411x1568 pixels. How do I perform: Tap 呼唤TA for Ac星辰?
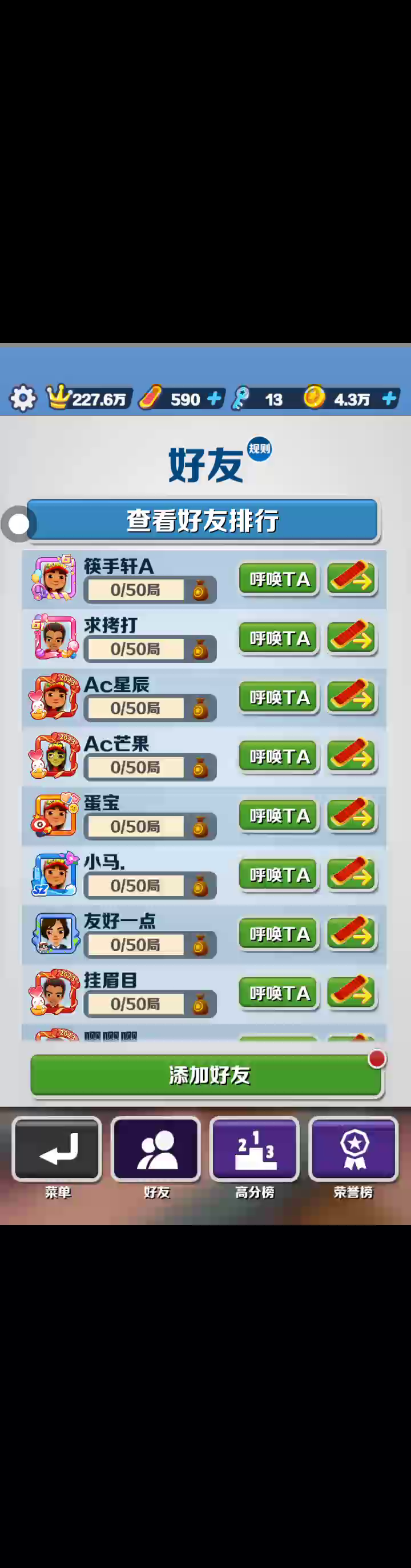[x=279, y=697]
